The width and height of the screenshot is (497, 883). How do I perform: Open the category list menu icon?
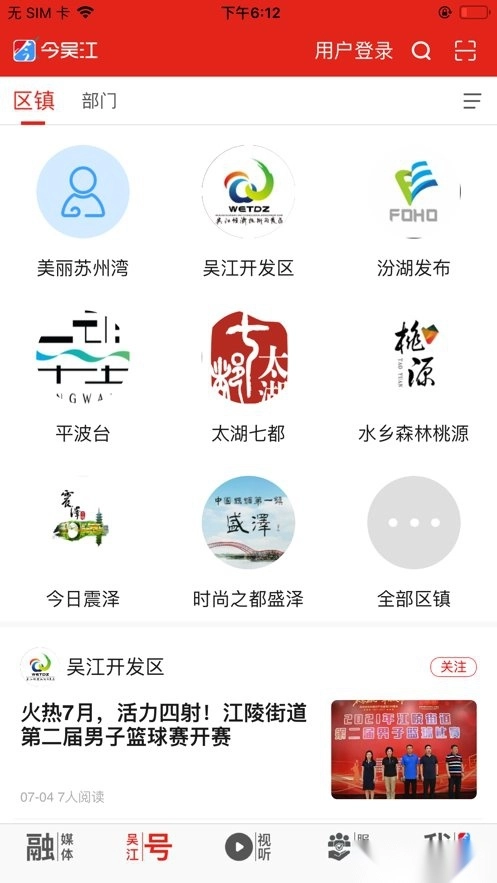(472, 101)
